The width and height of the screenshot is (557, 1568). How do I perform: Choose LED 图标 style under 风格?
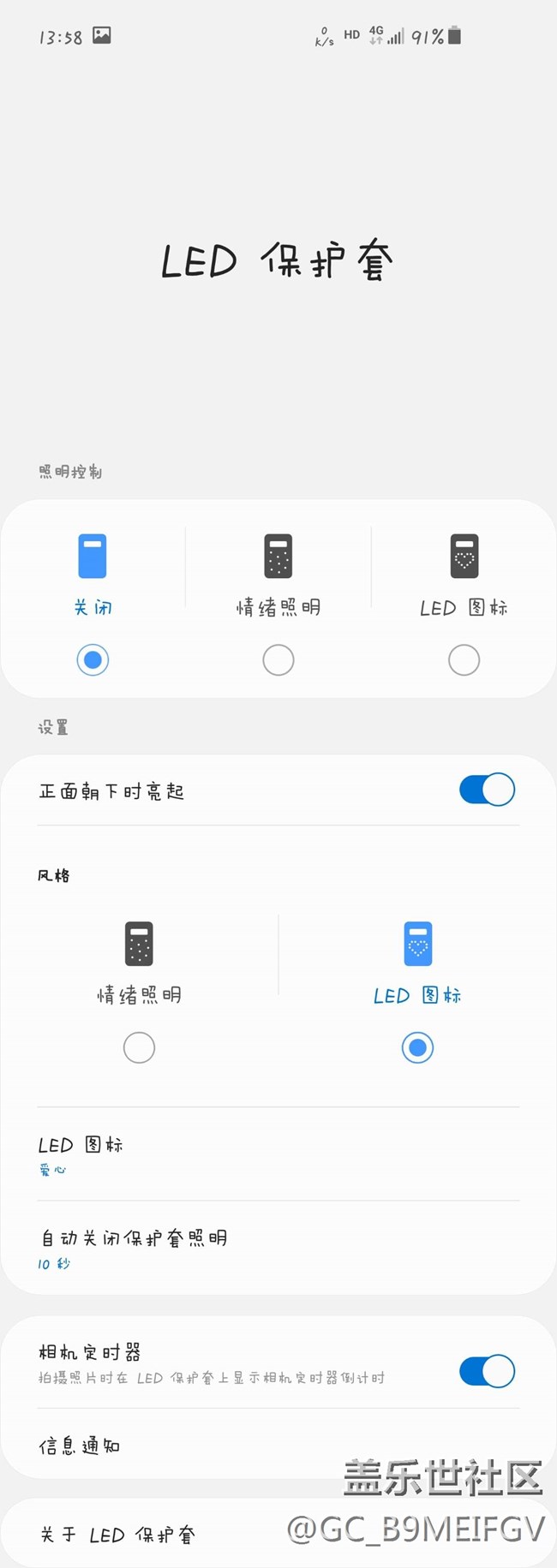pyautogui.click(x=417, y=1046)
